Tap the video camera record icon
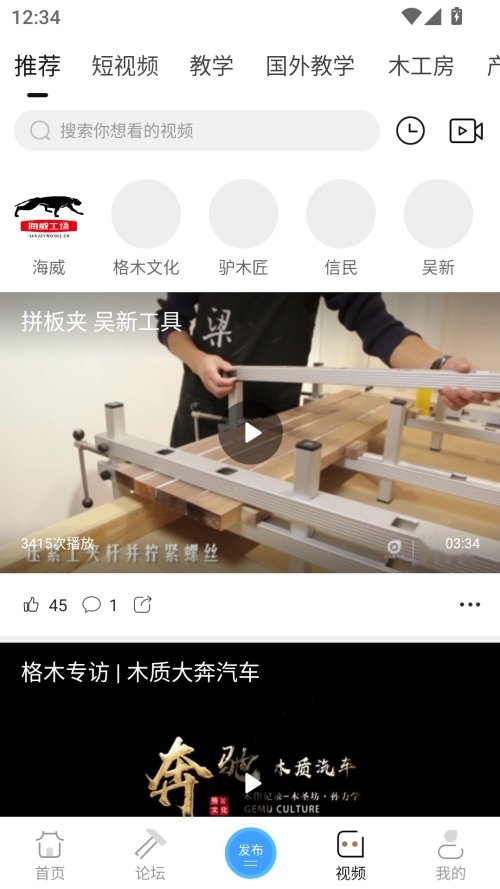 pyautogui.click(x=466, y=131)
